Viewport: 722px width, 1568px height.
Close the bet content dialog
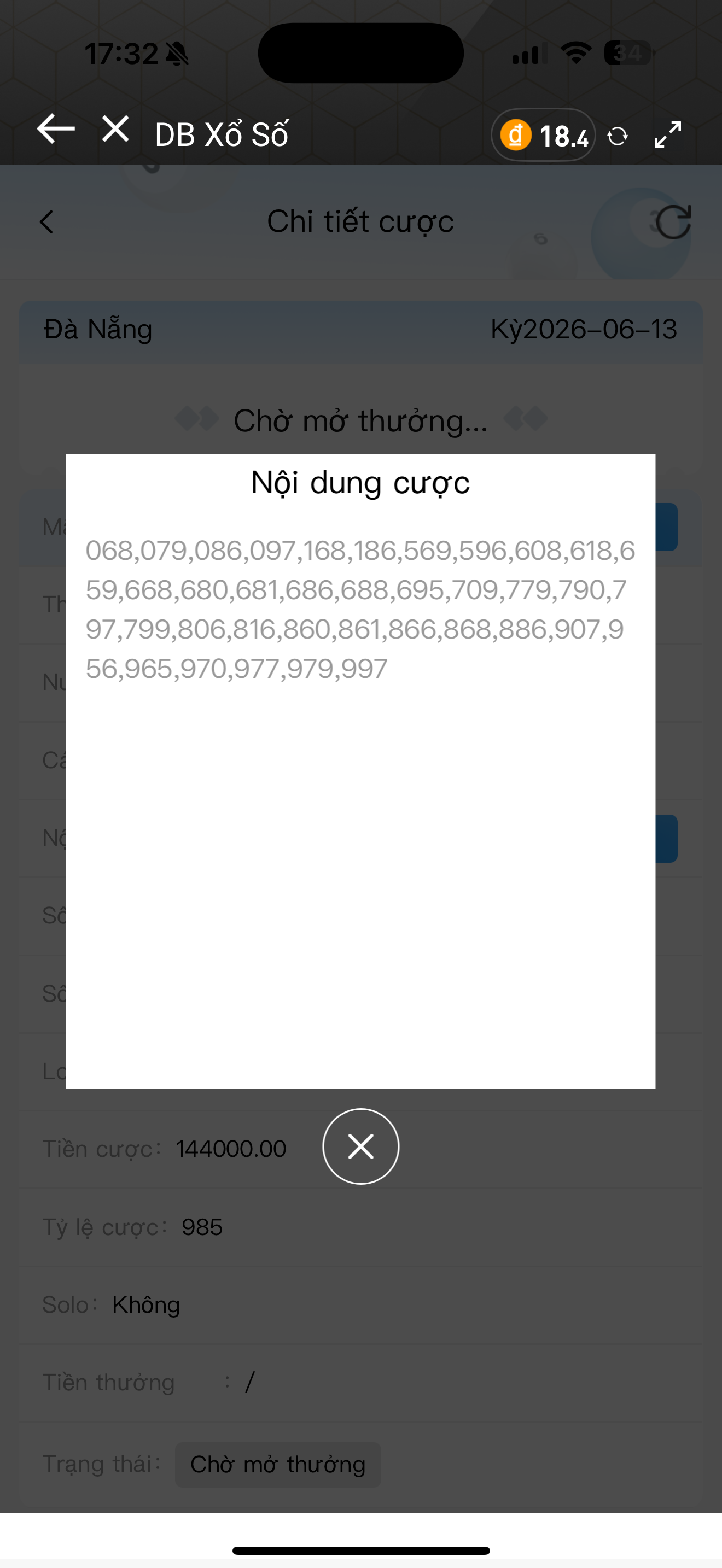click(x=360, y=1146)
